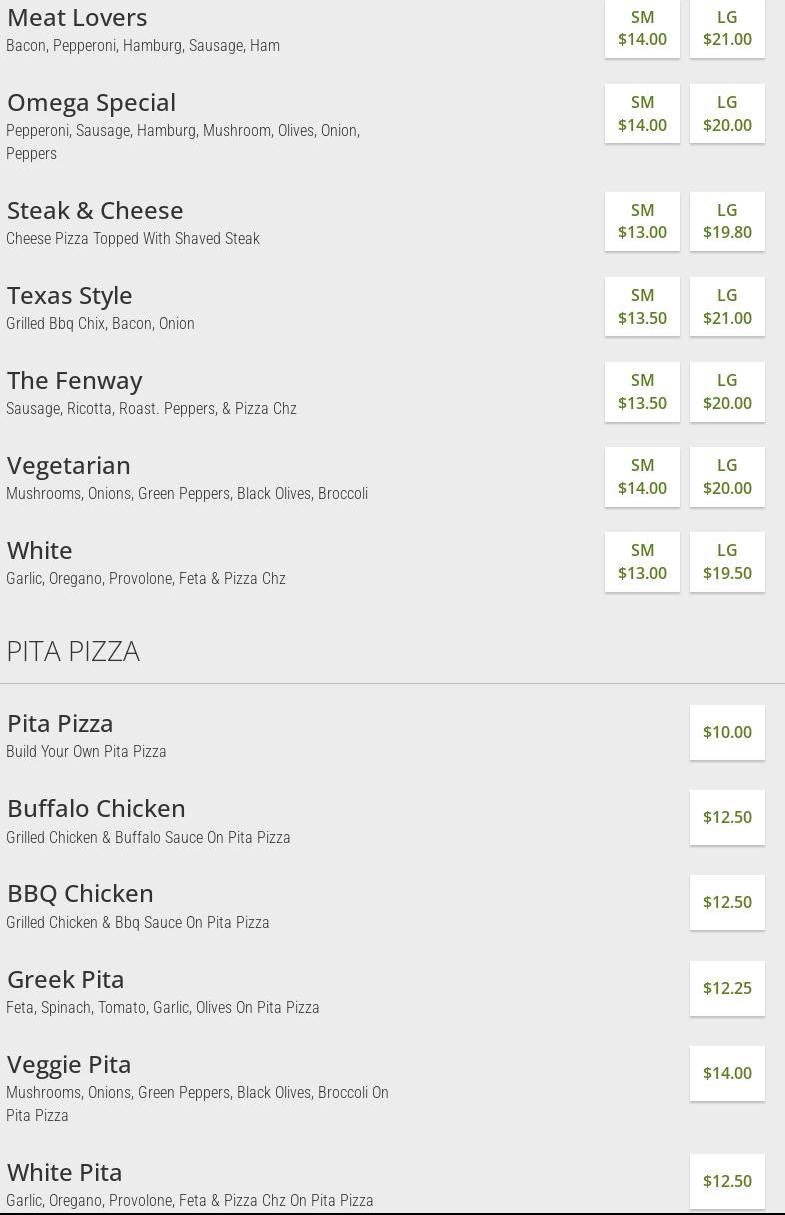
Task: Choose large Steak & Cheese at $19.80
Action: tap(727, 221)
